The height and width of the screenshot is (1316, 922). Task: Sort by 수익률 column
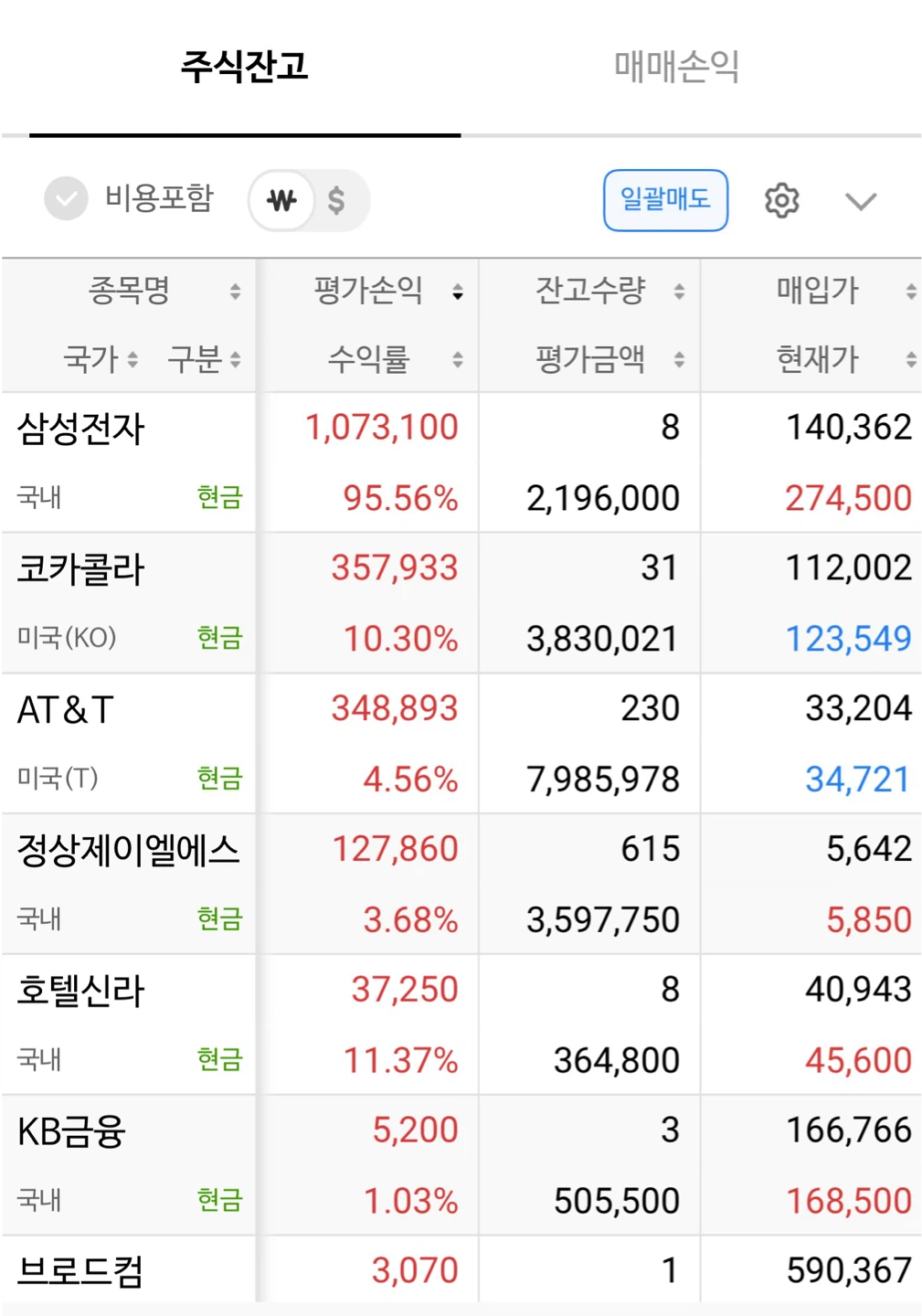pos(395,359)
